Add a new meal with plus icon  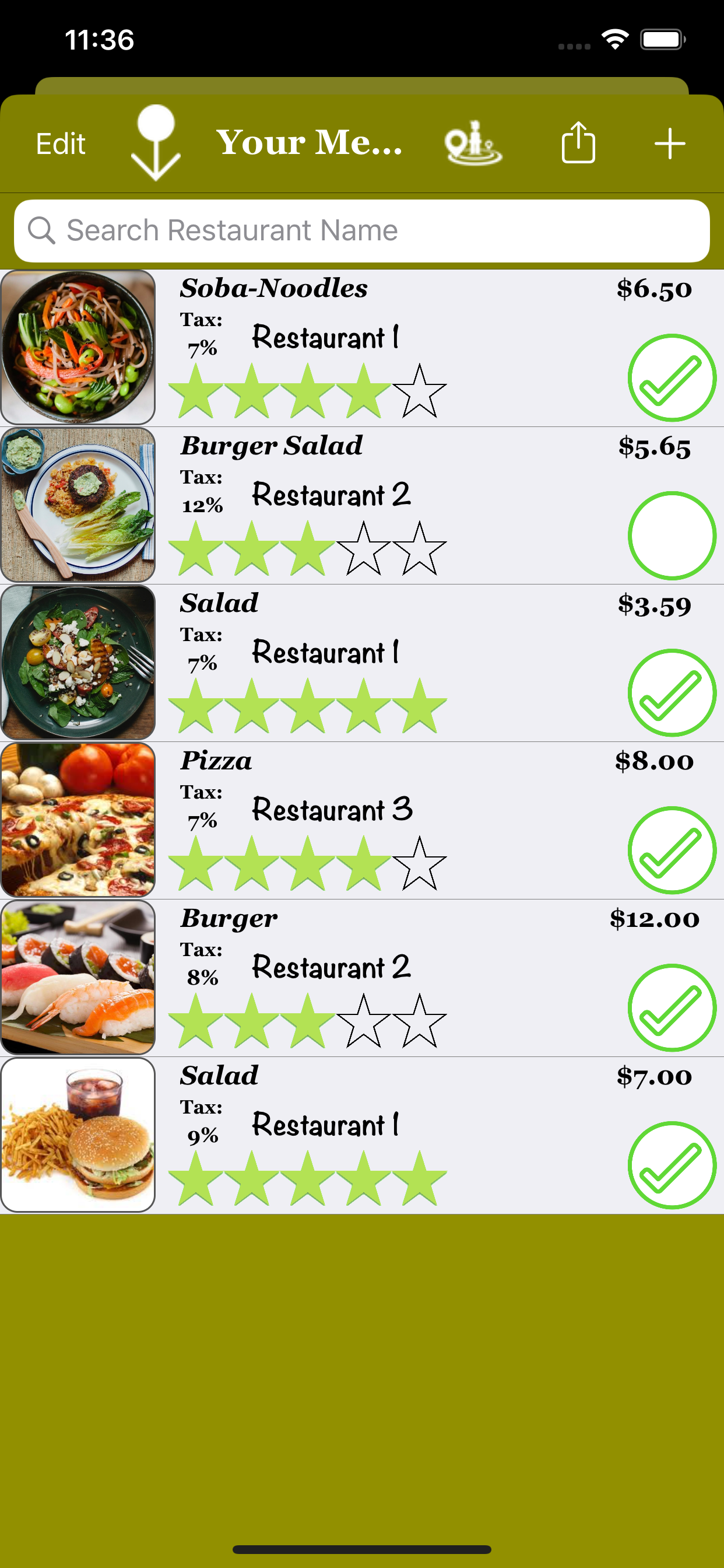(x=670, y=143)
